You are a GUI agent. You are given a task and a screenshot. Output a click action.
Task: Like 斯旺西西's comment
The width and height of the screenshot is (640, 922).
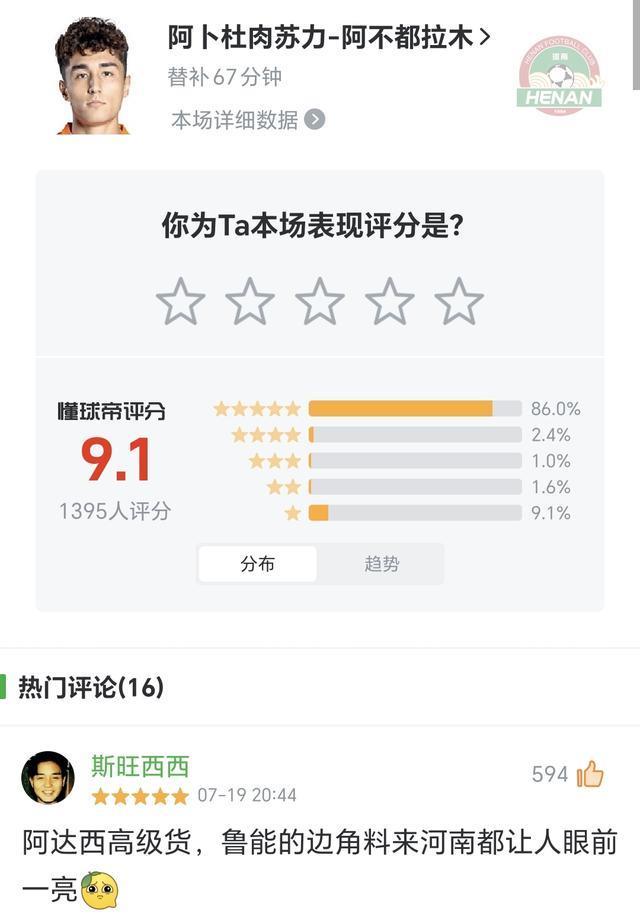(589, 774)
